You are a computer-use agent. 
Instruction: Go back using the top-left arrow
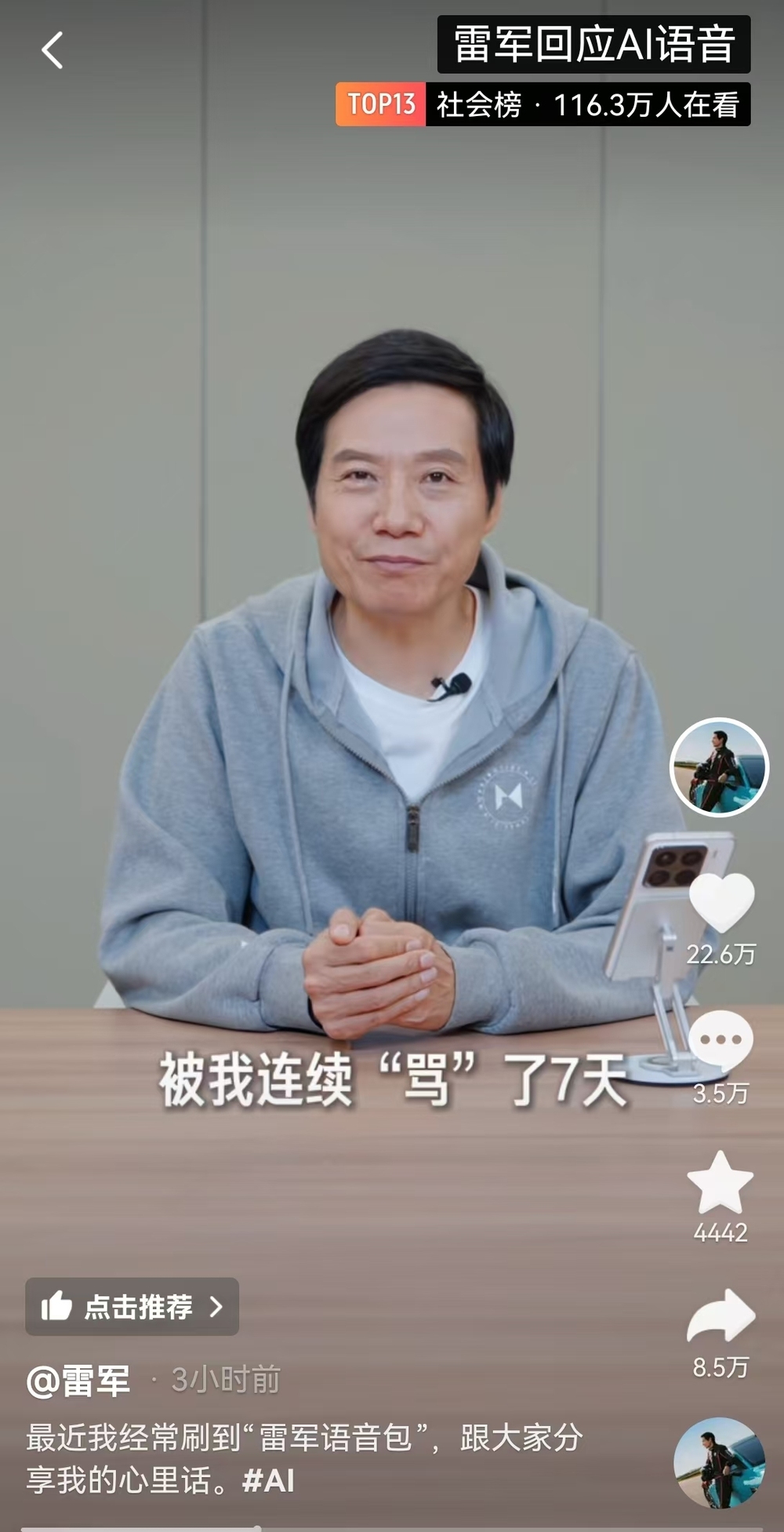pyautogui.click(x=52, y=50)
